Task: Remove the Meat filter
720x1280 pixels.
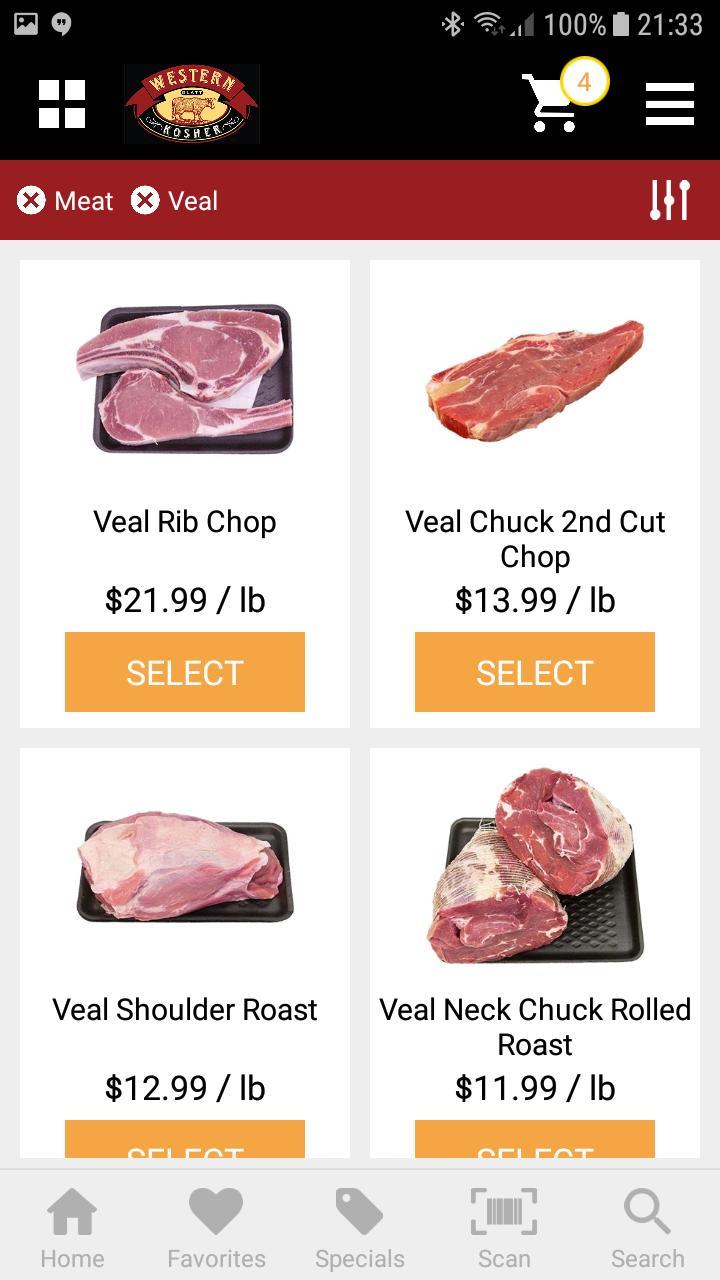Action: click(32, 201)
